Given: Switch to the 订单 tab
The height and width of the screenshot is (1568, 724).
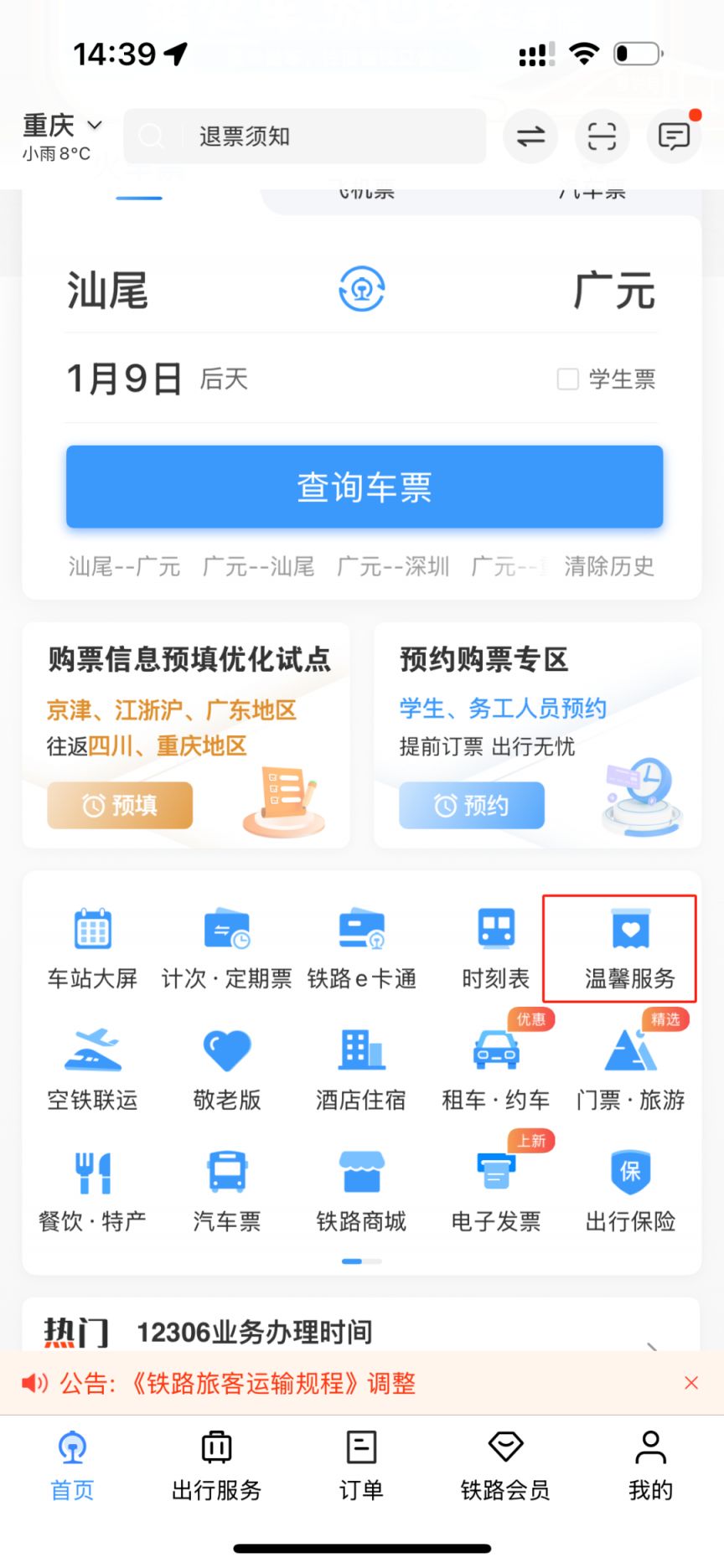Looking at the screenshot, I should pos(361,1466).
